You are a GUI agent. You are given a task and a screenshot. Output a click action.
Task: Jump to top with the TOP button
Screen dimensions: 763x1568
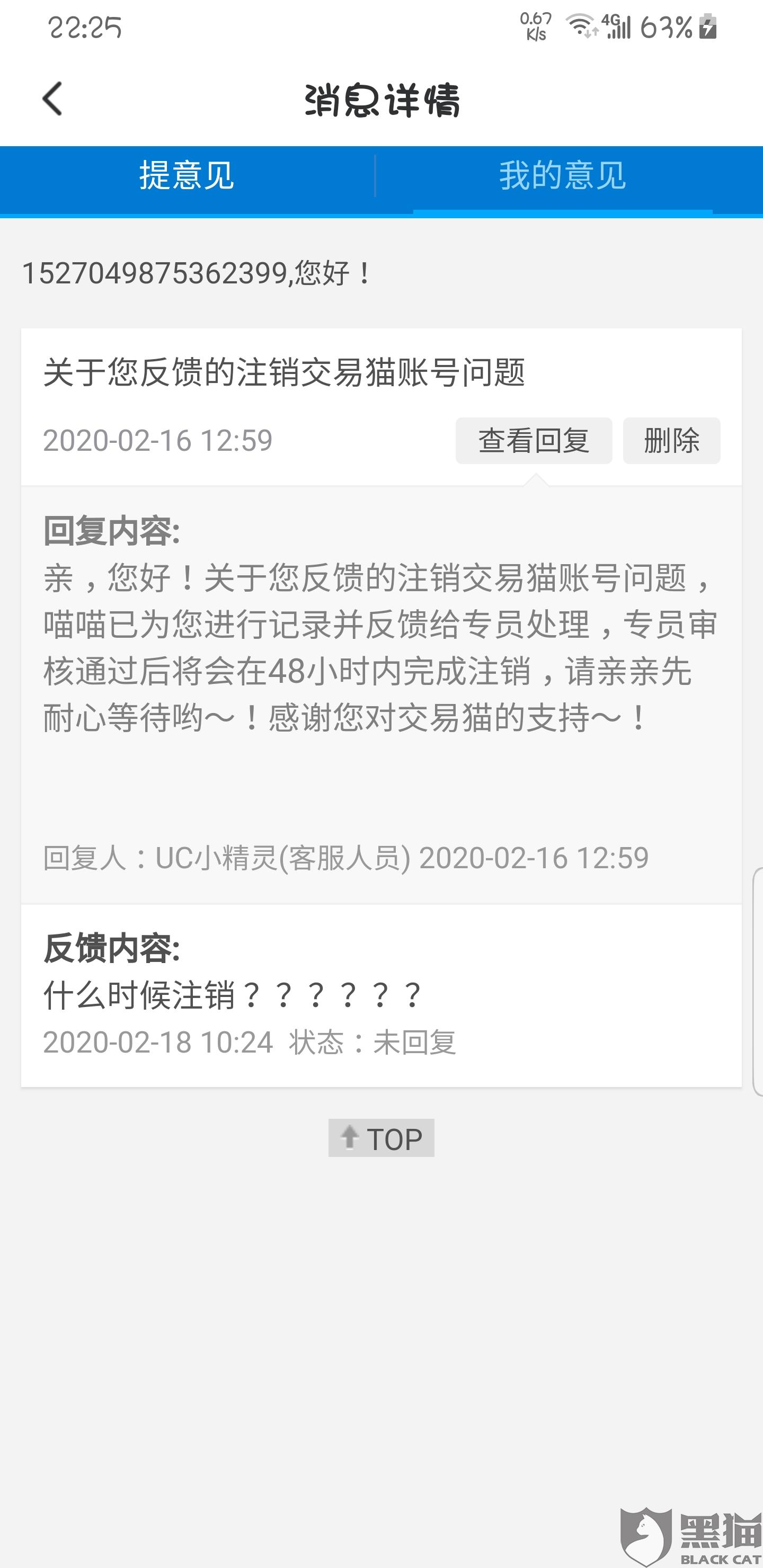[x=381, y=1138]
